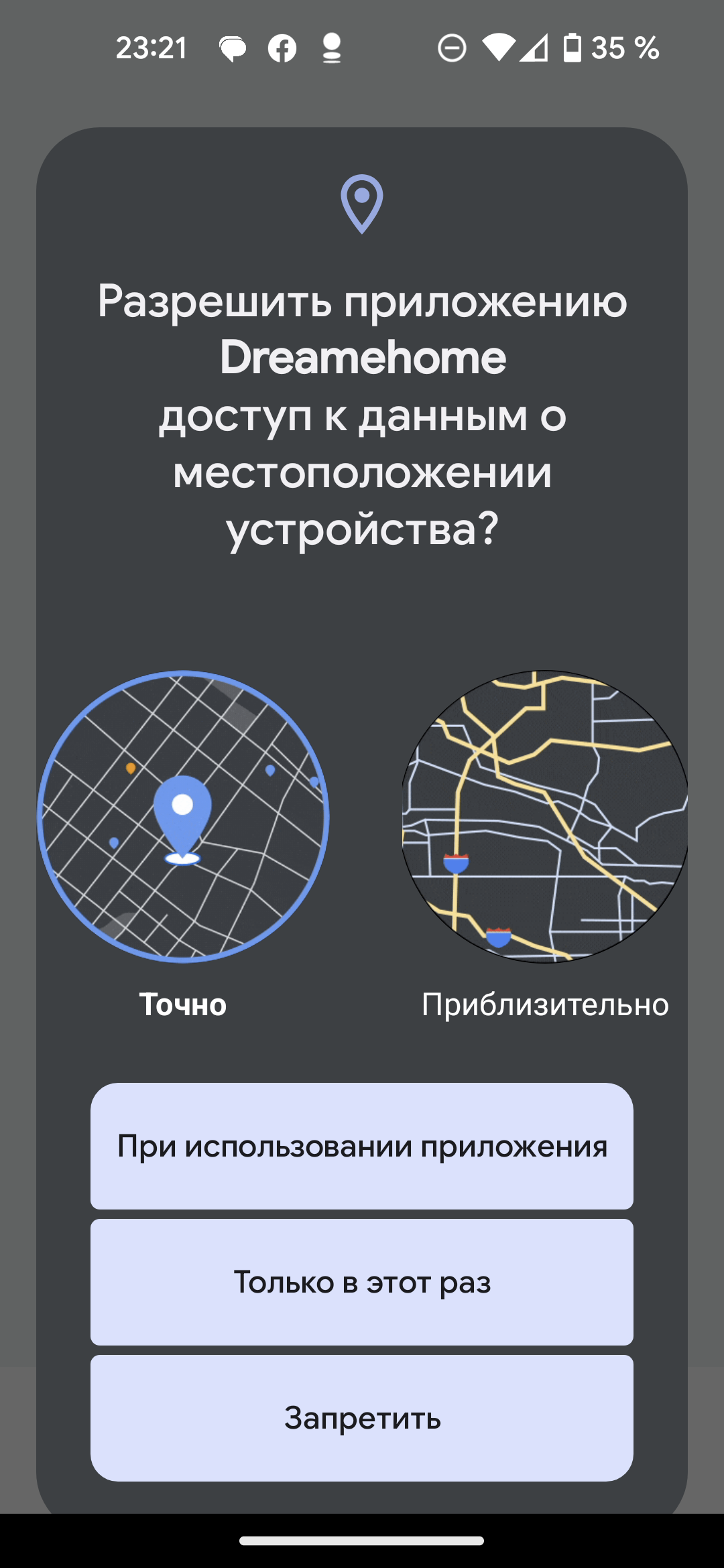Allow location При использовании приложения
The height and width of the screenshot is (1568, 724).
point(362,1146)
